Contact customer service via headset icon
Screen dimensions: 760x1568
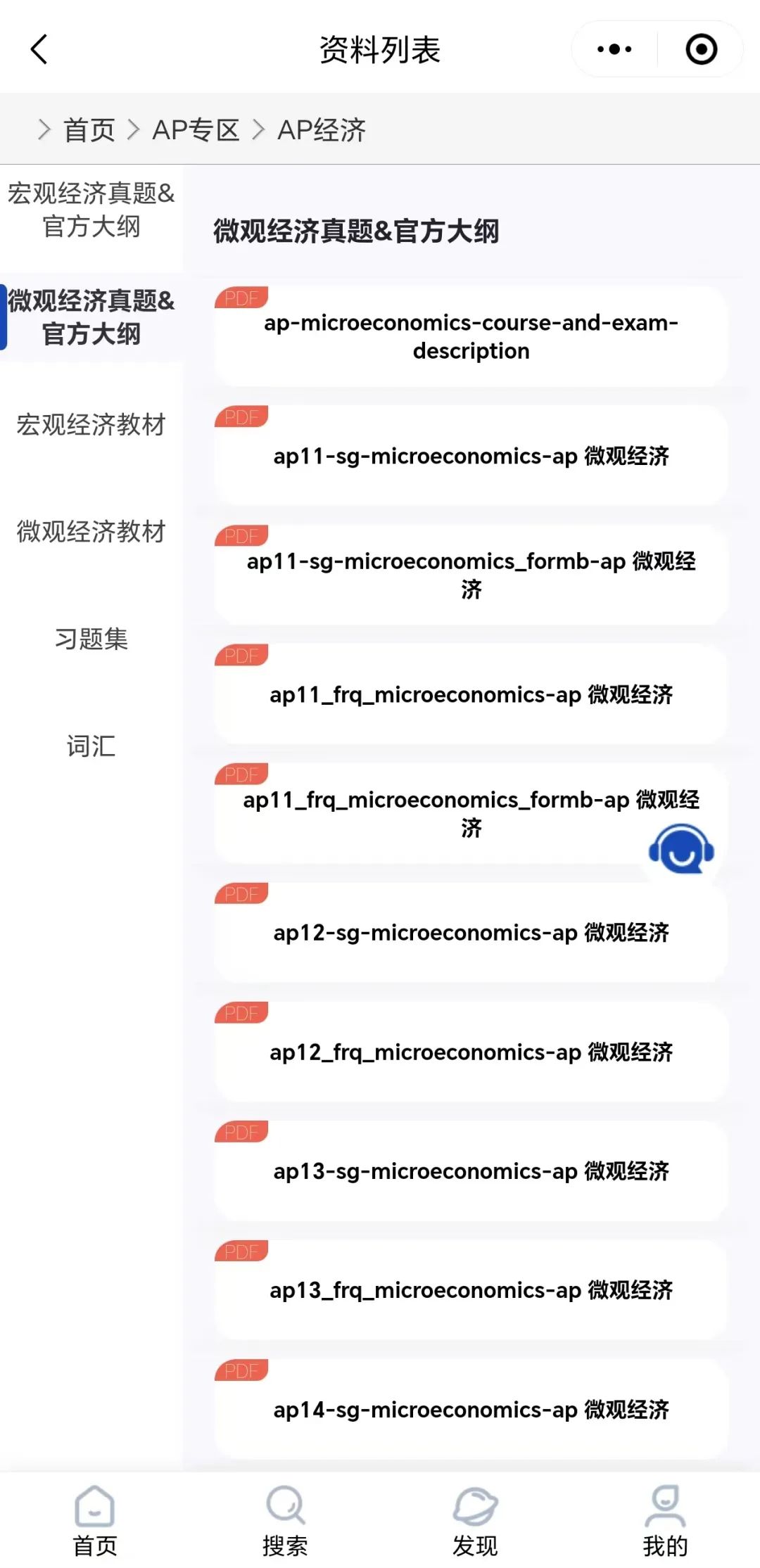(x=680, y=850)
